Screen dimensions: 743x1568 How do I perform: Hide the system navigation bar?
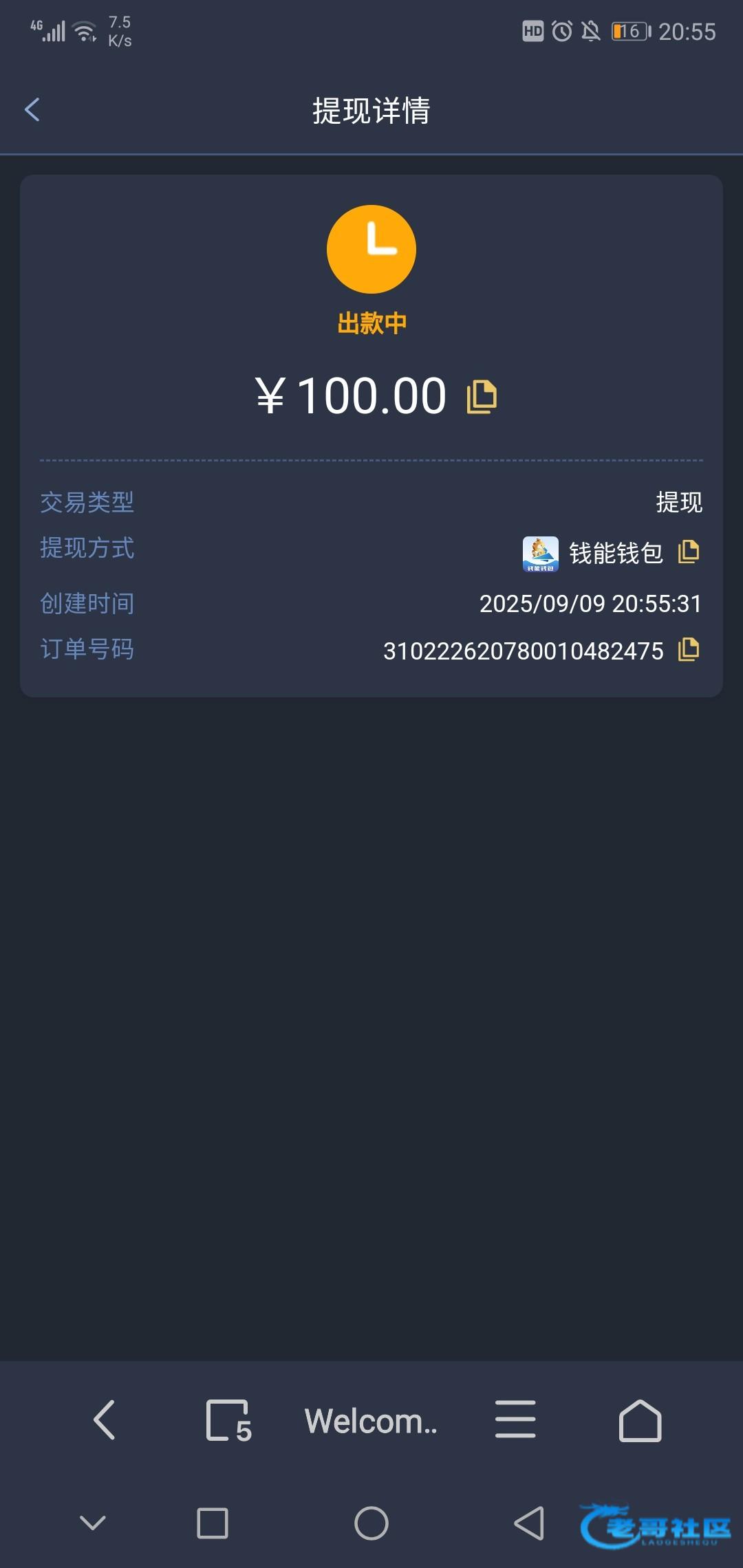(x=93, y=1523)
